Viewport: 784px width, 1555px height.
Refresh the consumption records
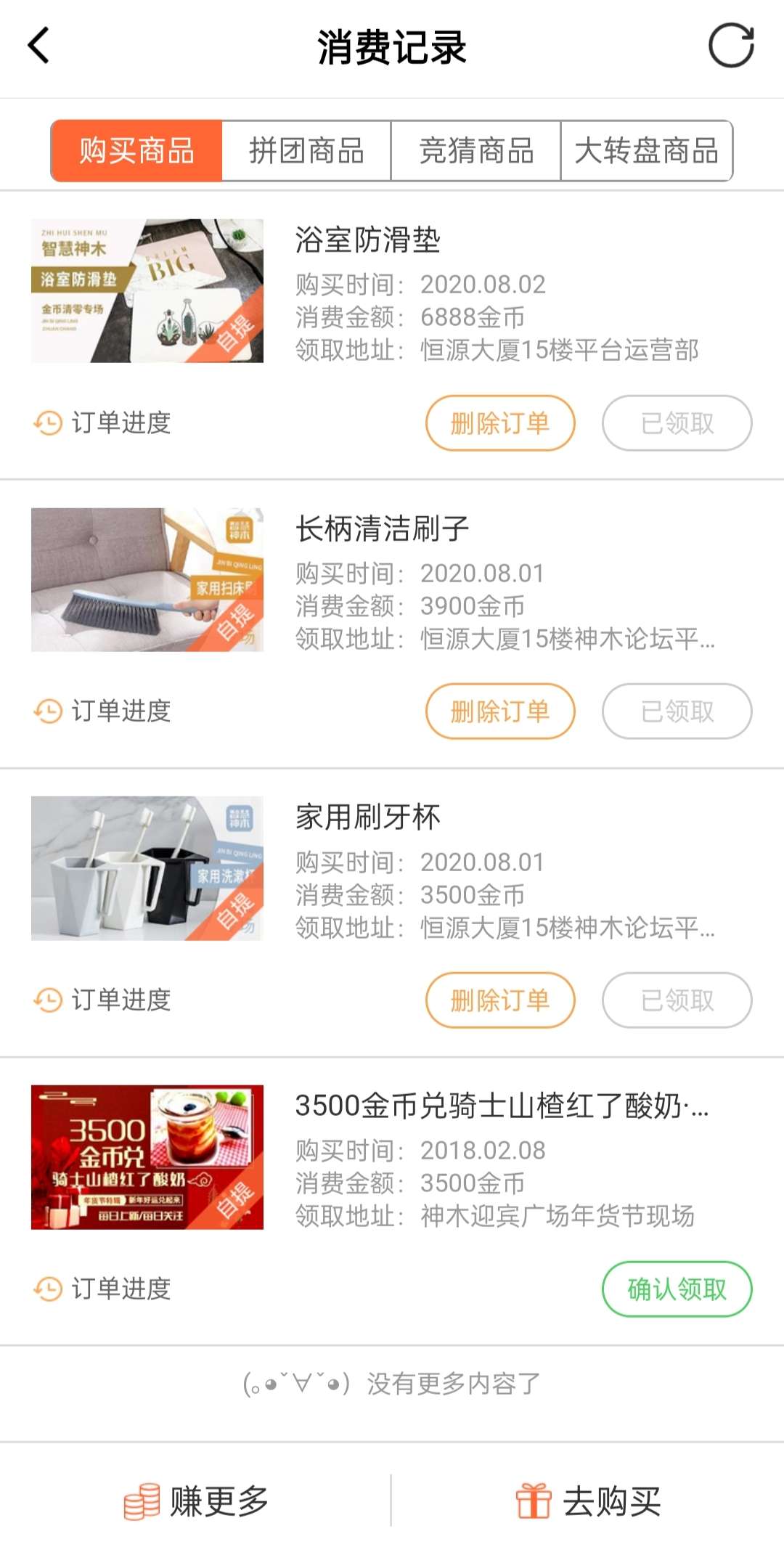[730, 46]
